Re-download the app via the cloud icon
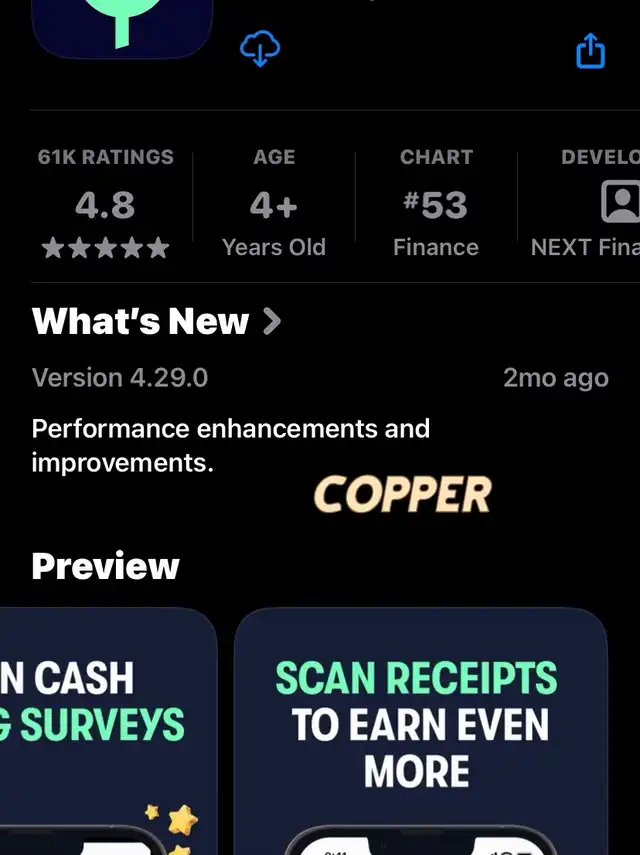 tap(260, 47)
